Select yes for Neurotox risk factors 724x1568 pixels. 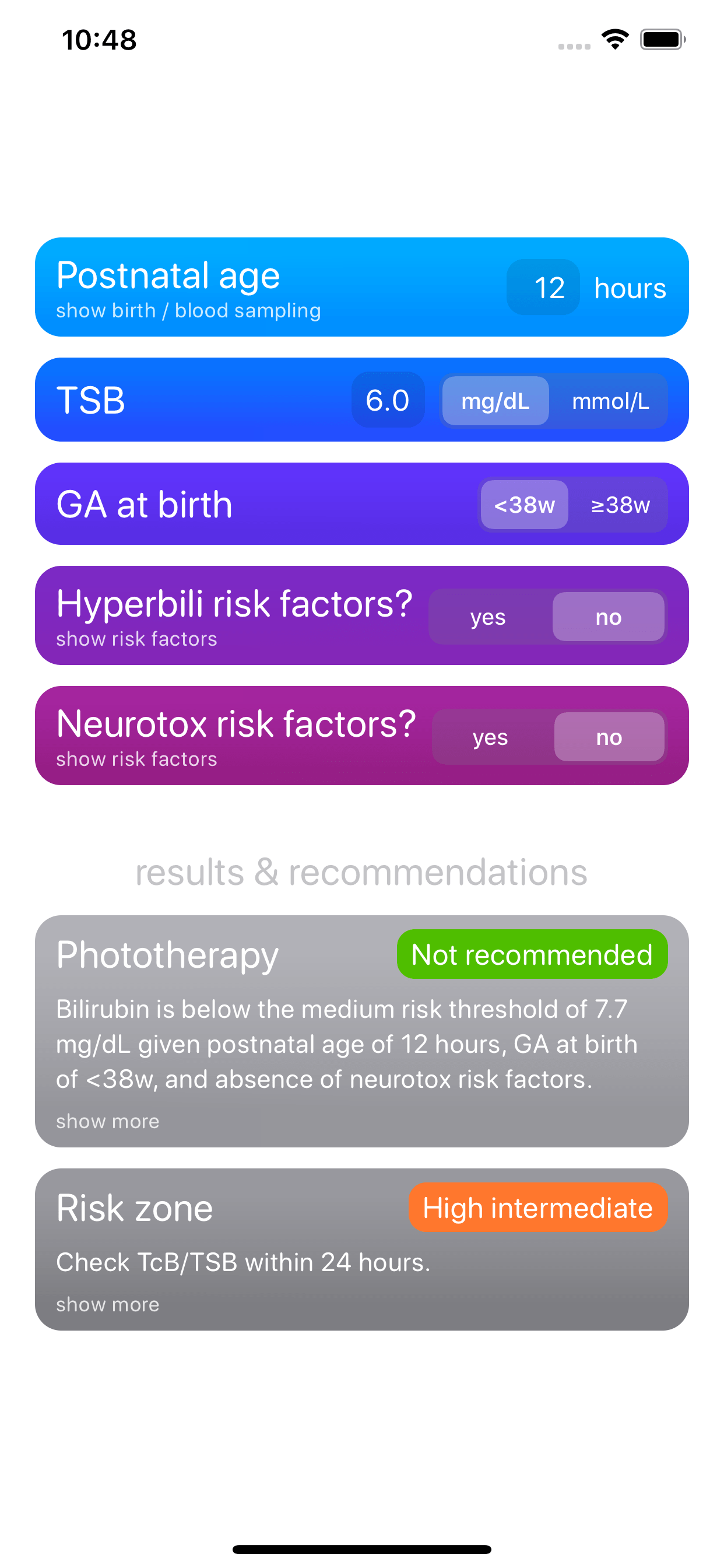click(x=490, y=737)
